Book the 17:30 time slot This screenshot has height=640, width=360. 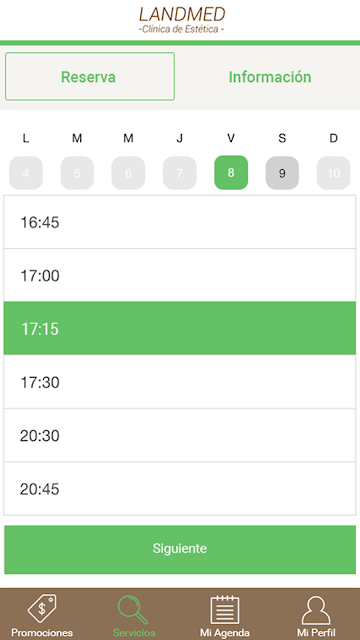point(180,382)
